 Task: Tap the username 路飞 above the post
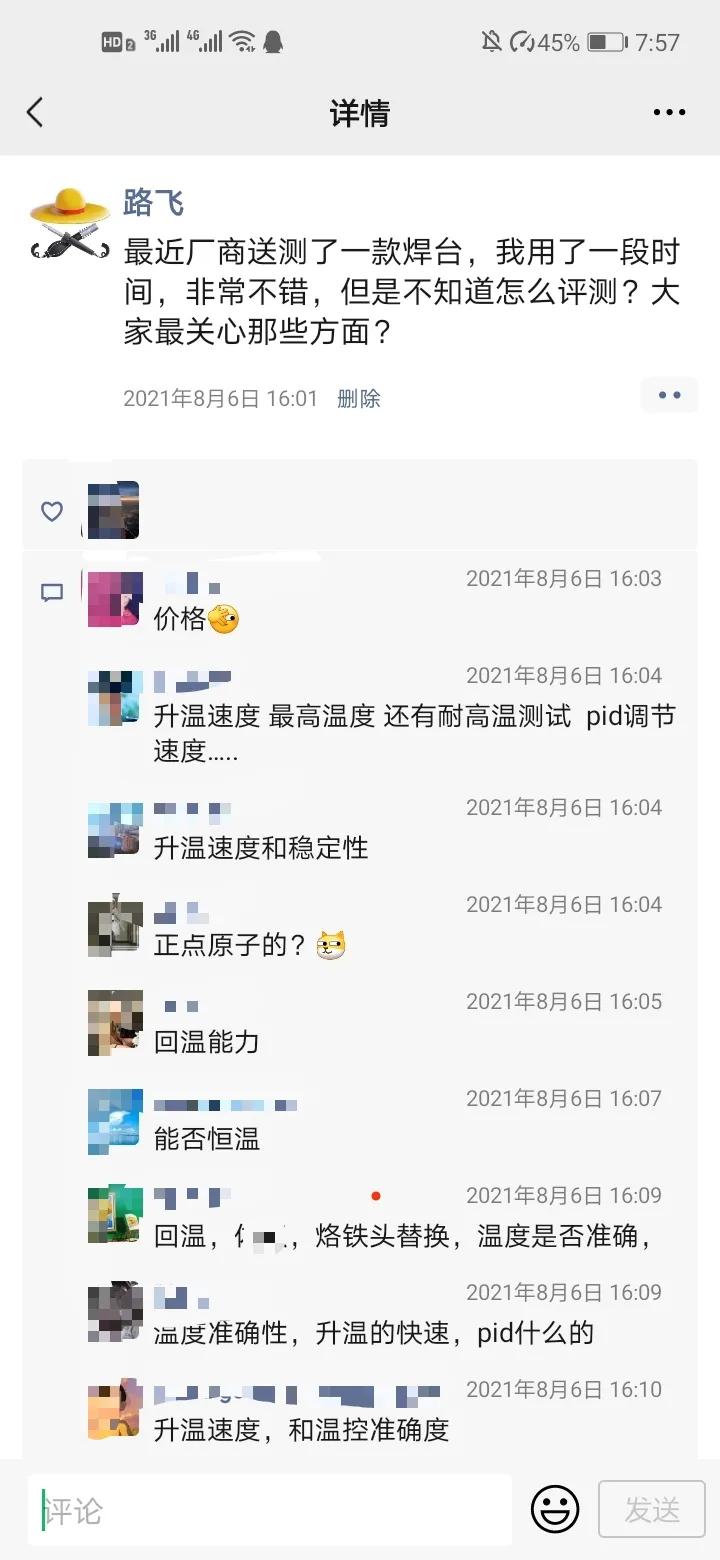coord(150,201)
